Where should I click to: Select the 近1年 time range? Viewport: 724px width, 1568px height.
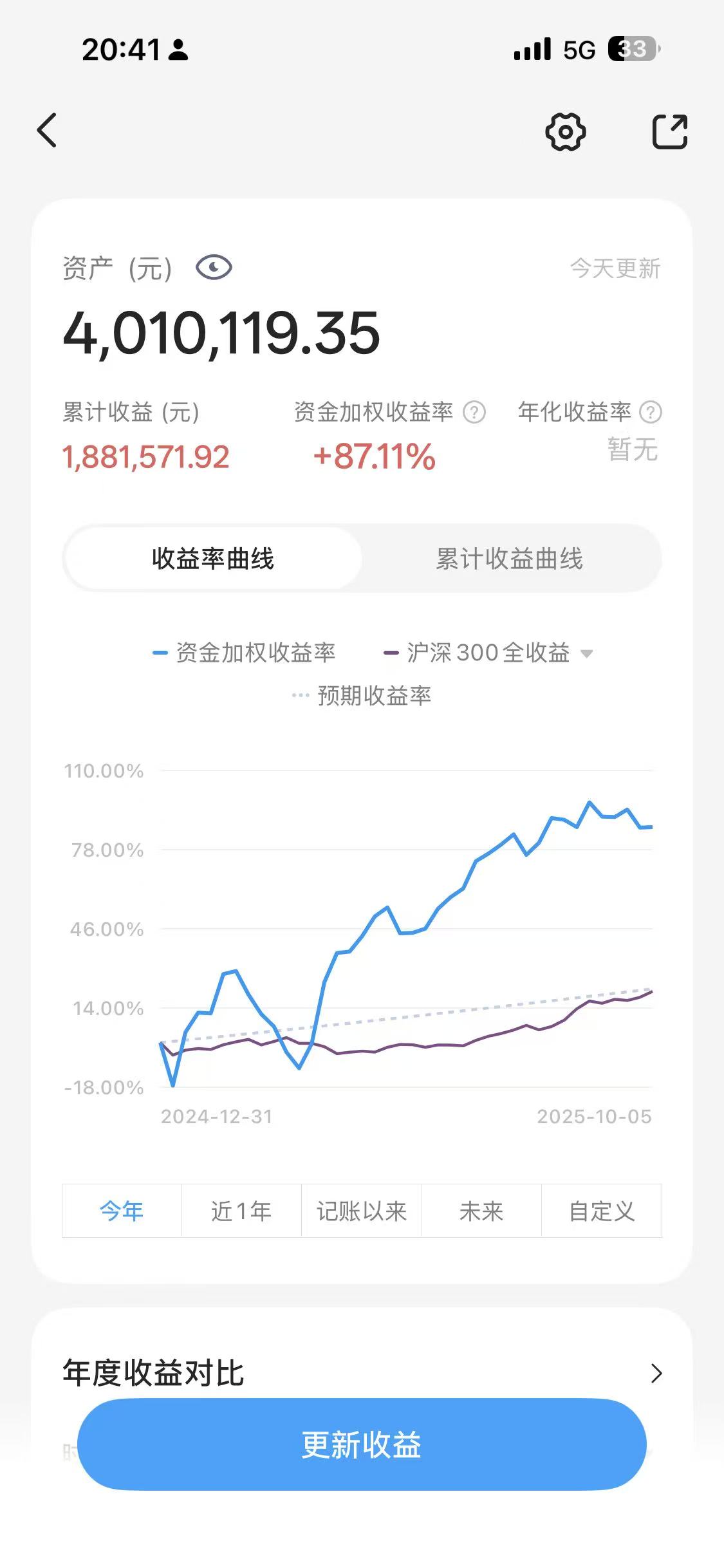click(241, 1211)
